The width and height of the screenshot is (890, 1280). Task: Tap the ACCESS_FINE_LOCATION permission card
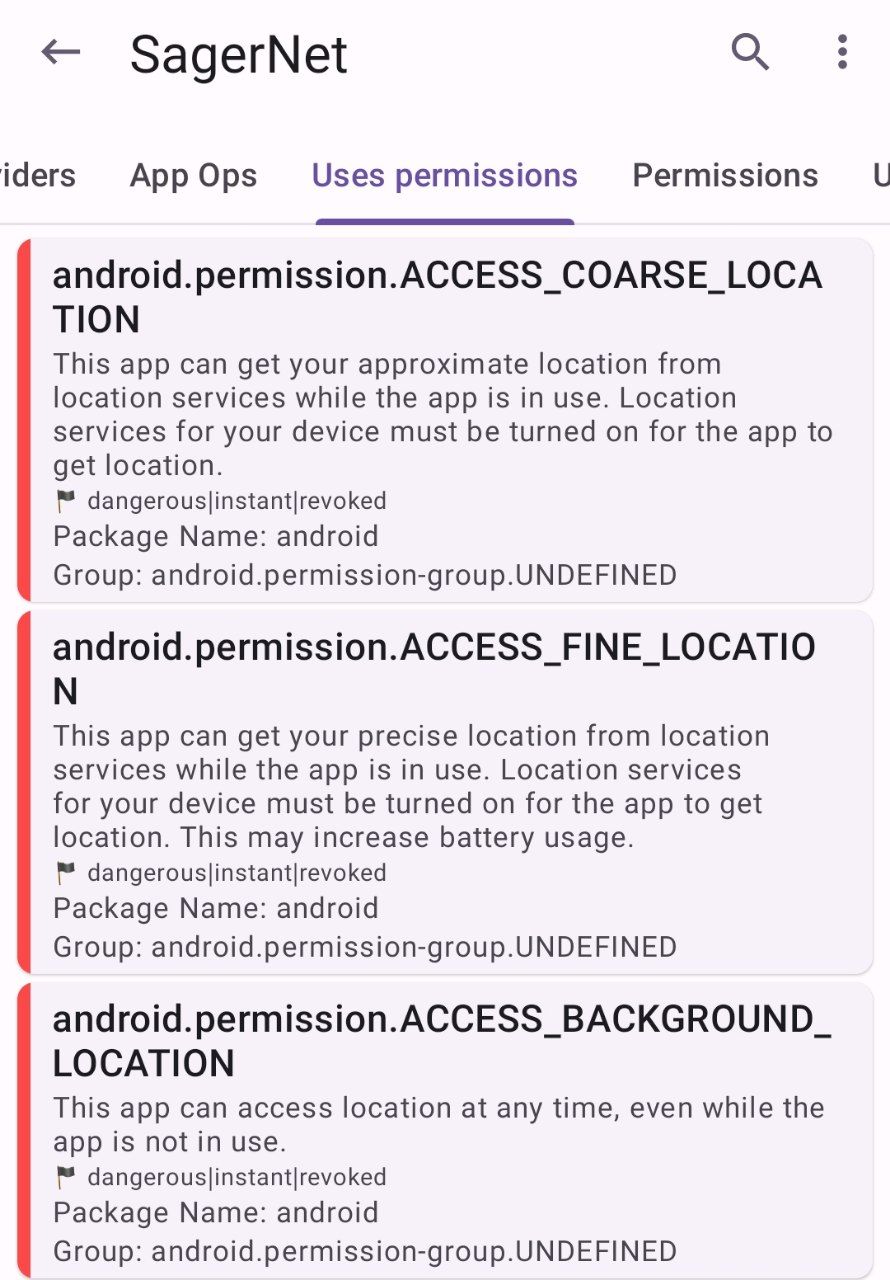click(x=445, y=792)
